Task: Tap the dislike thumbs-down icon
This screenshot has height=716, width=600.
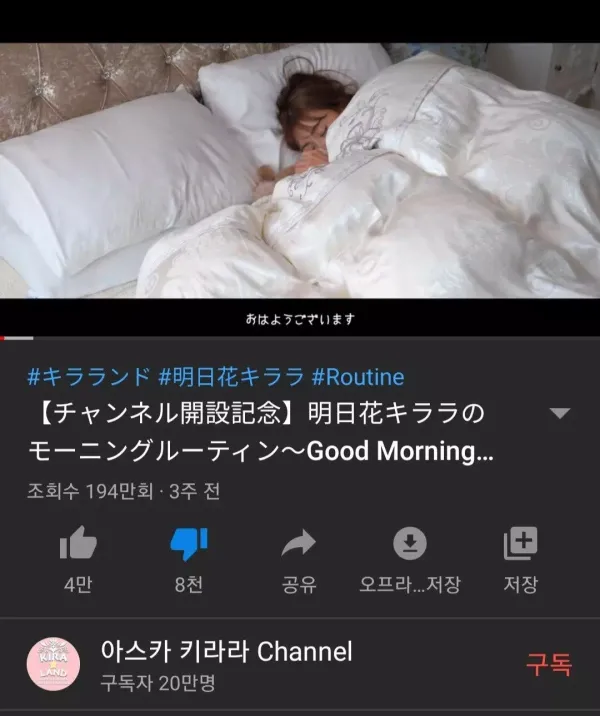Action: pyautogui.click(x=188, y=545)
